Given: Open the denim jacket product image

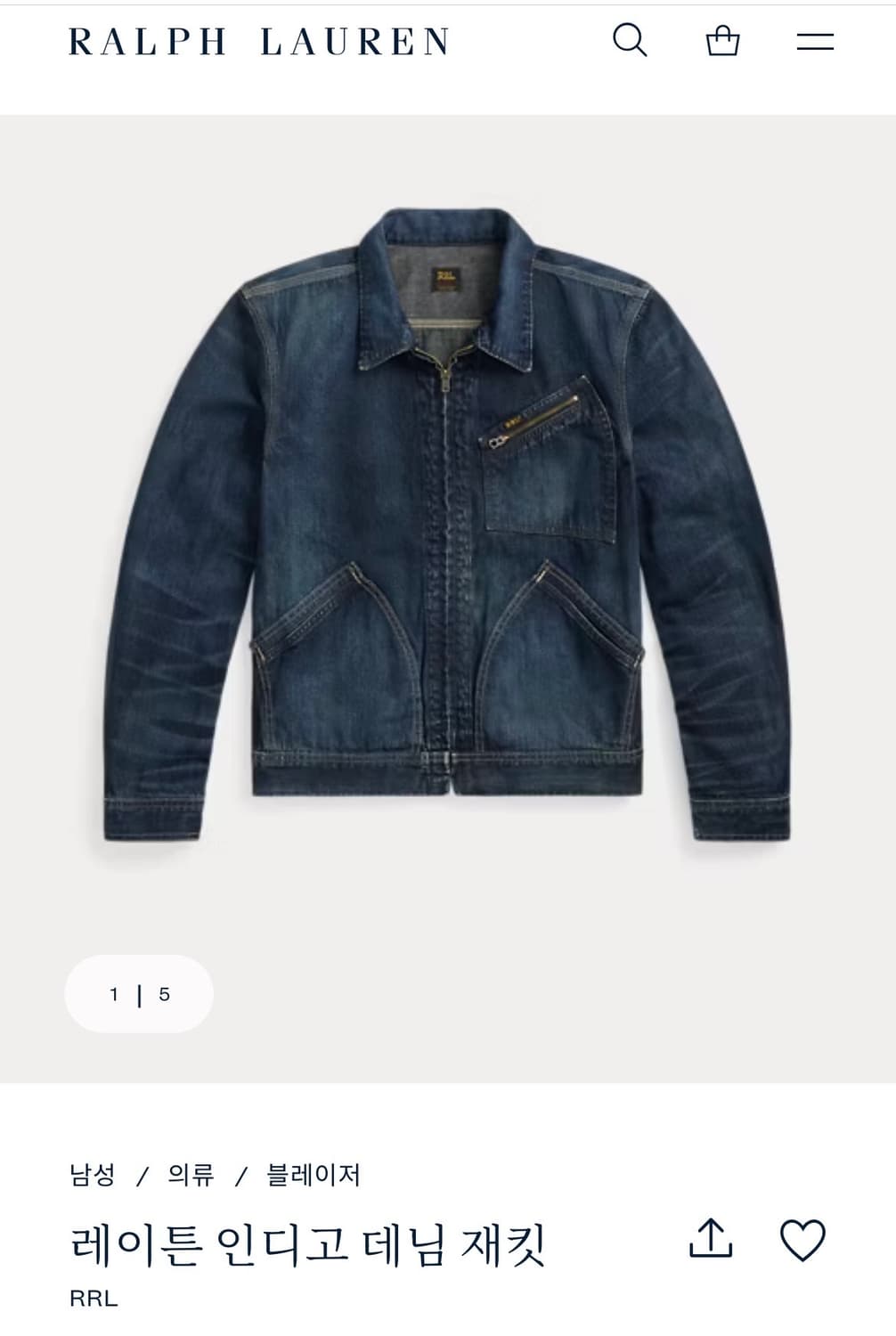Looking at the screenshot, I should pyautogui.click(x=447, y=525).
